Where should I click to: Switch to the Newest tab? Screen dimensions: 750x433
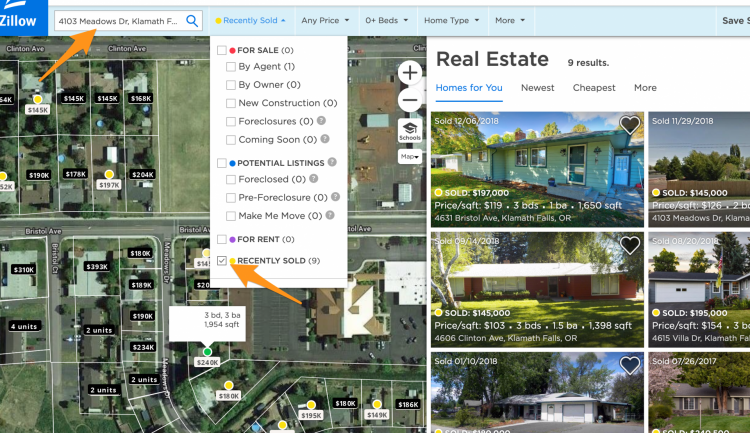tap(537, 88)
